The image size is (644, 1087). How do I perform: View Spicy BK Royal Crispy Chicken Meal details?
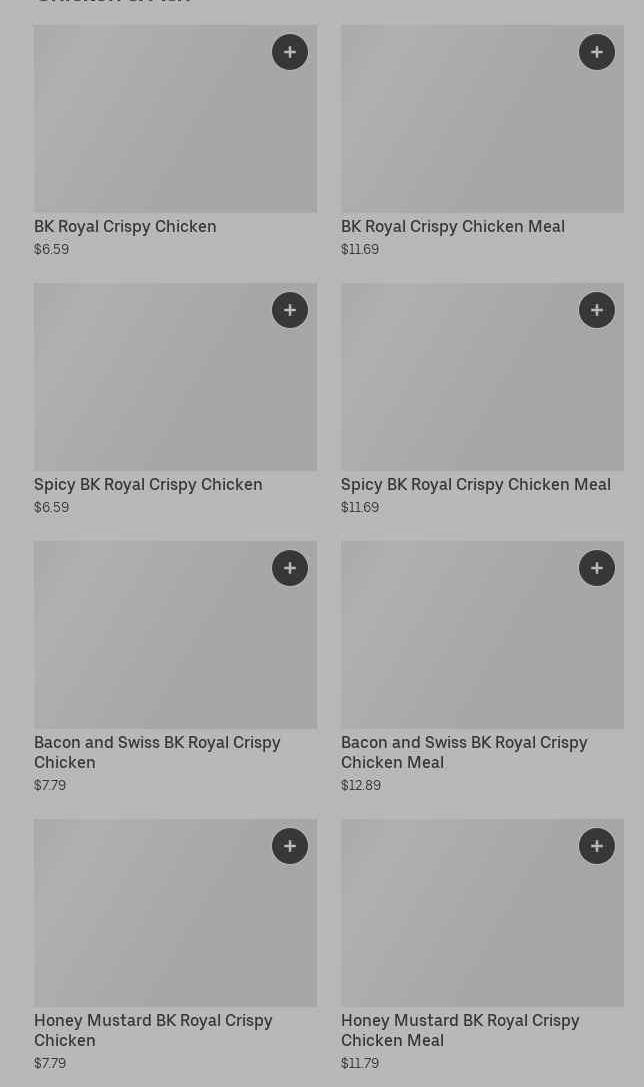click(475, 484)
